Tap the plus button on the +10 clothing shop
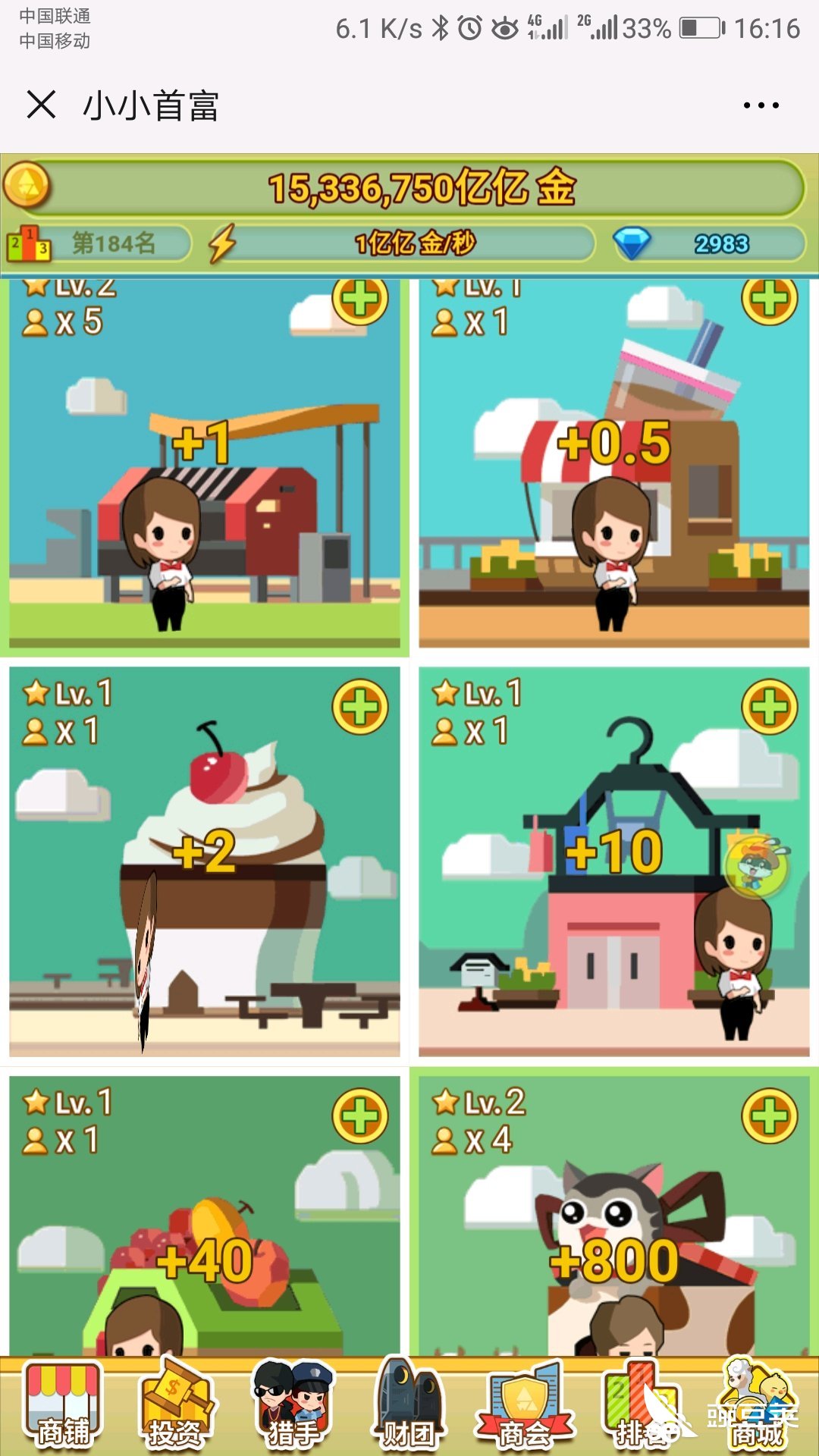The width and height of the screenshot is (819, 1456). pos(769,707)
